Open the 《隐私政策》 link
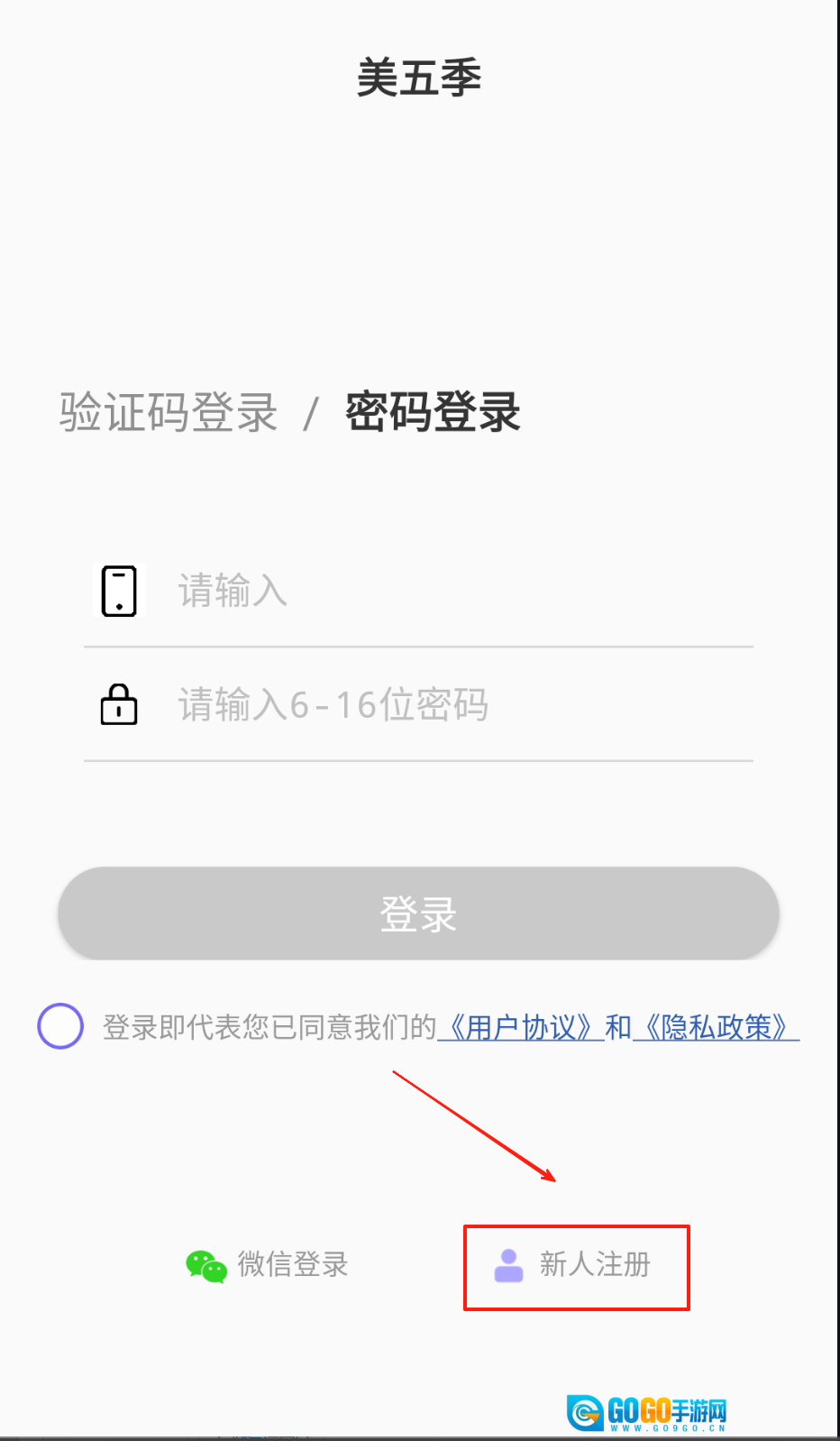 [717, 1027]
